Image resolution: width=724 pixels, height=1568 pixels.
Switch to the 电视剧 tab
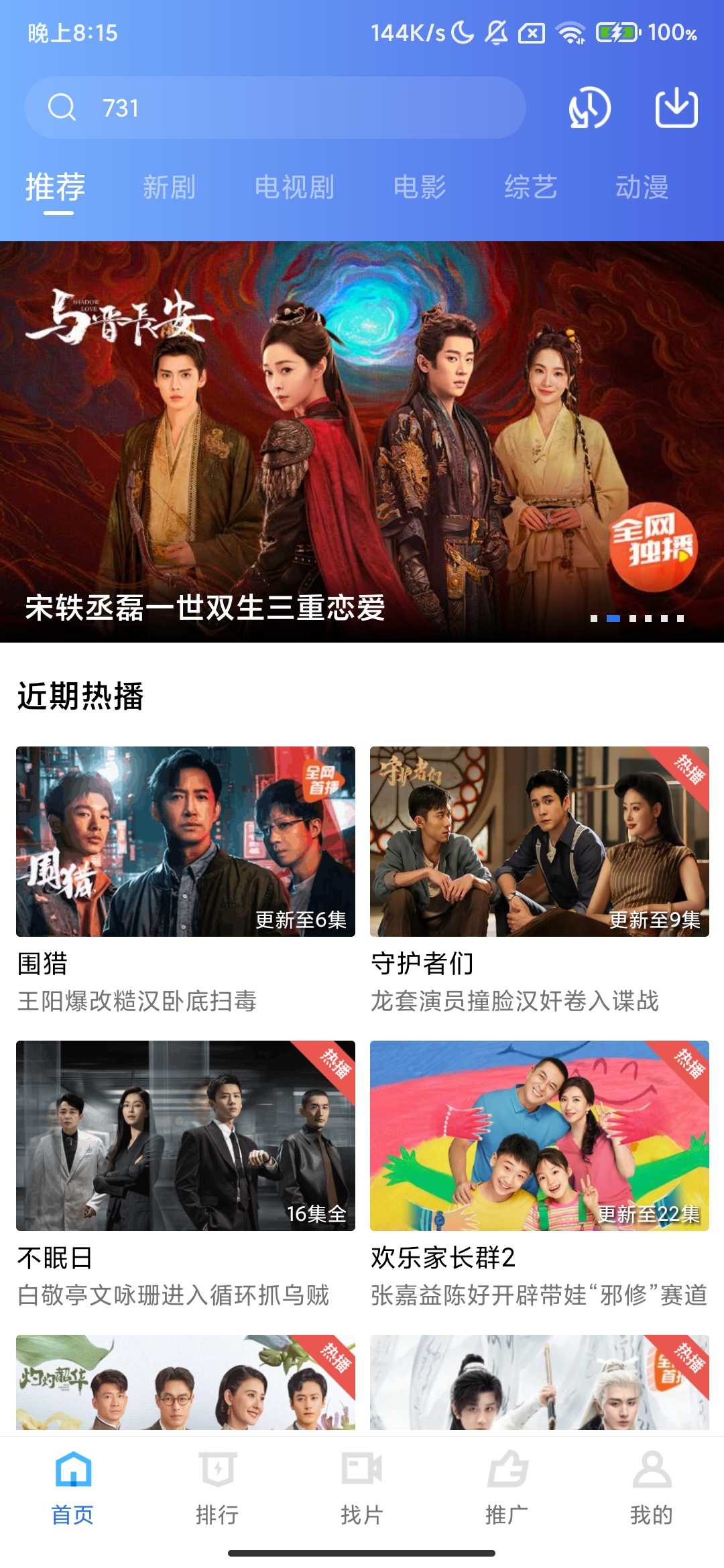294,187
